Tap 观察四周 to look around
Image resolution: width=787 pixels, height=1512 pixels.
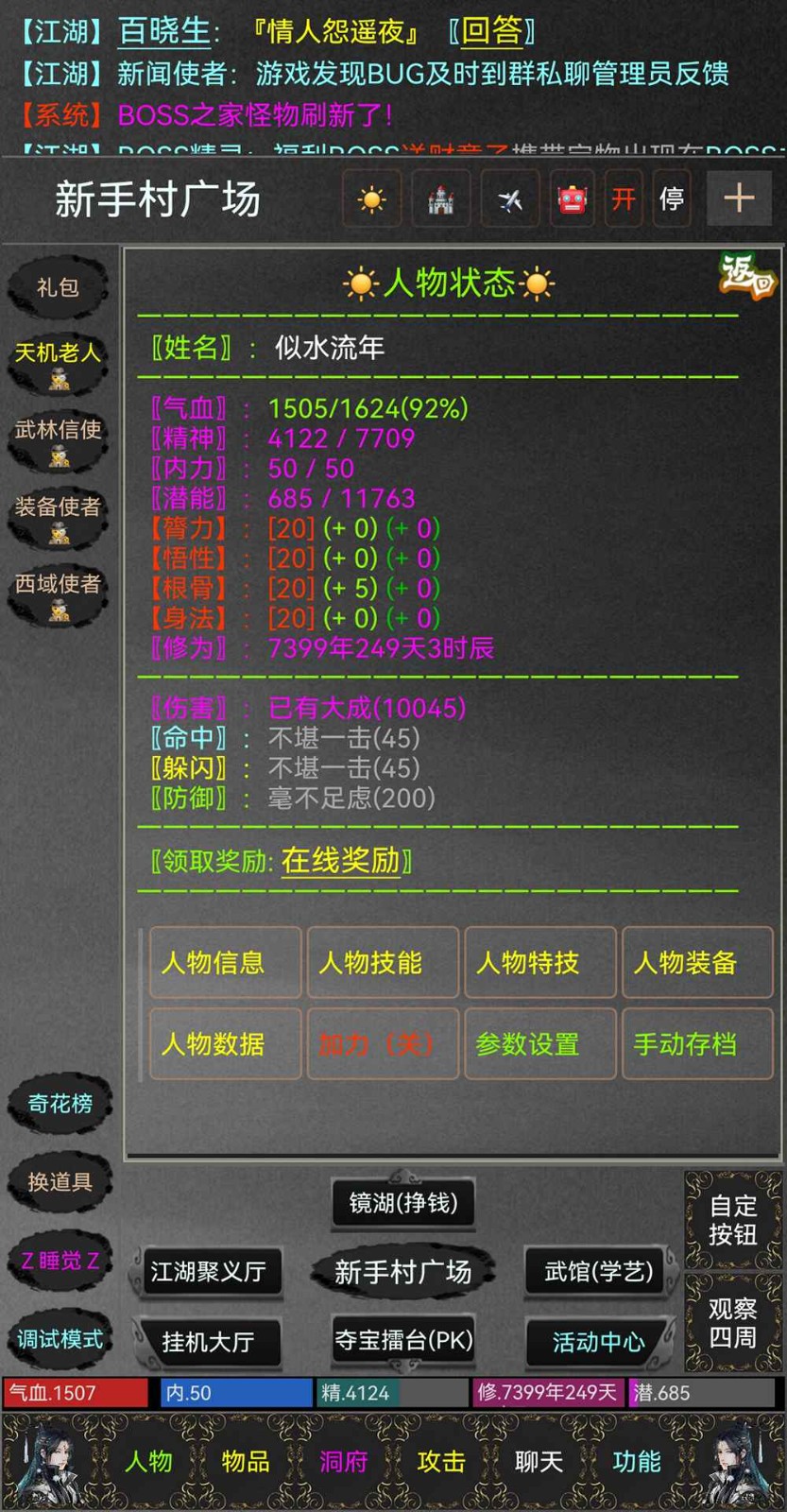(733, 1323)
